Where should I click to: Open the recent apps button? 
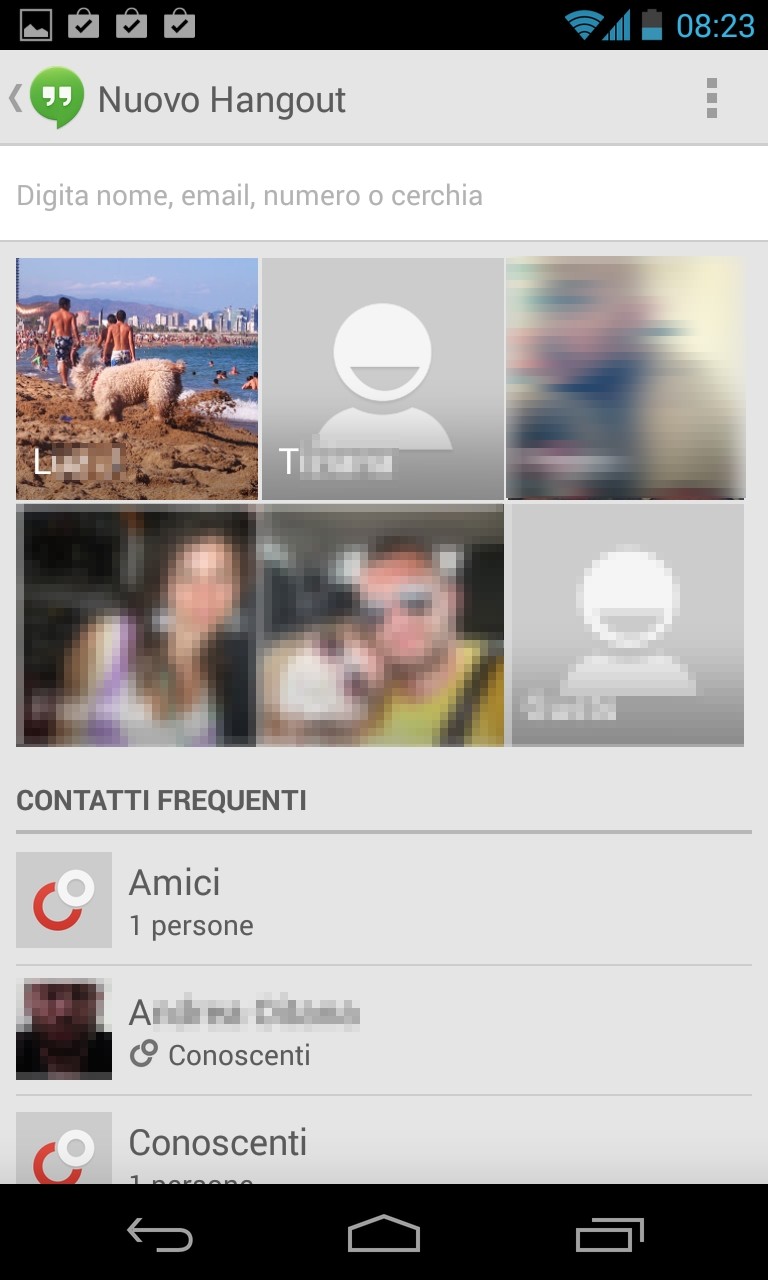point(609,1234)
